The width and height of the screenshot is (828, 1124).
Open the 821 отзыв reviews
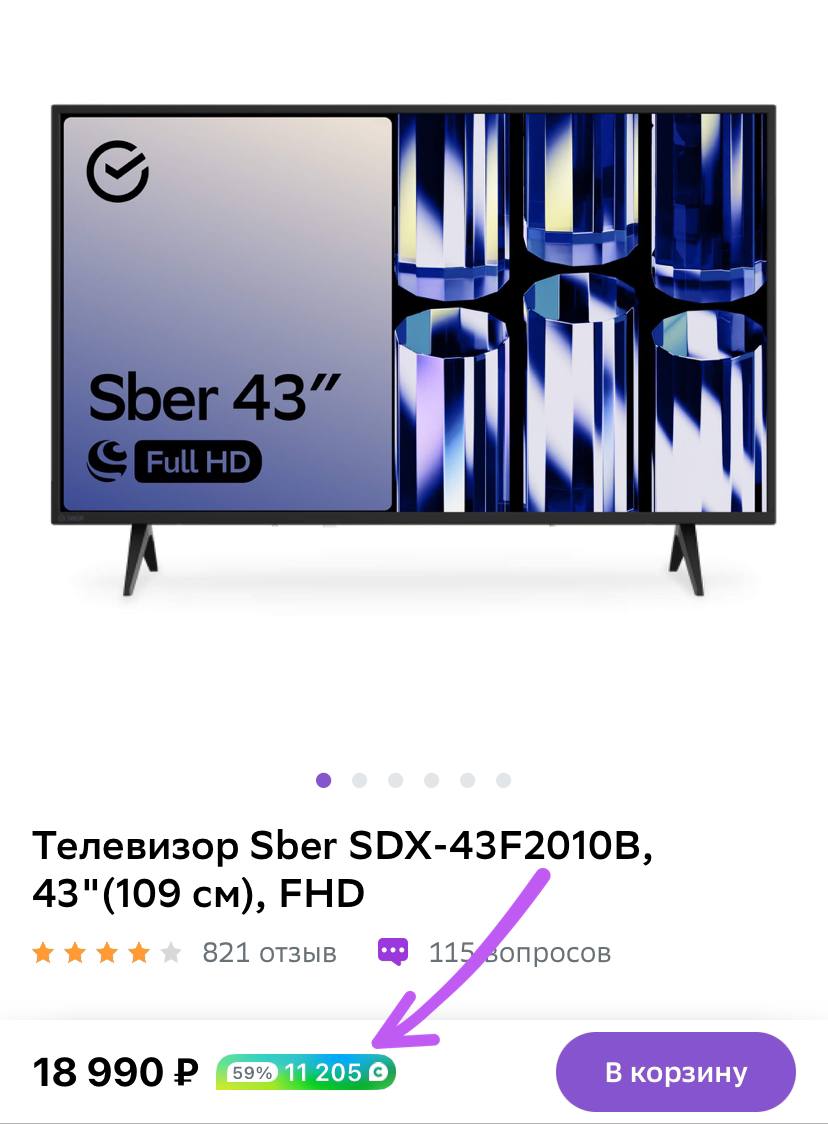[269, 952]
